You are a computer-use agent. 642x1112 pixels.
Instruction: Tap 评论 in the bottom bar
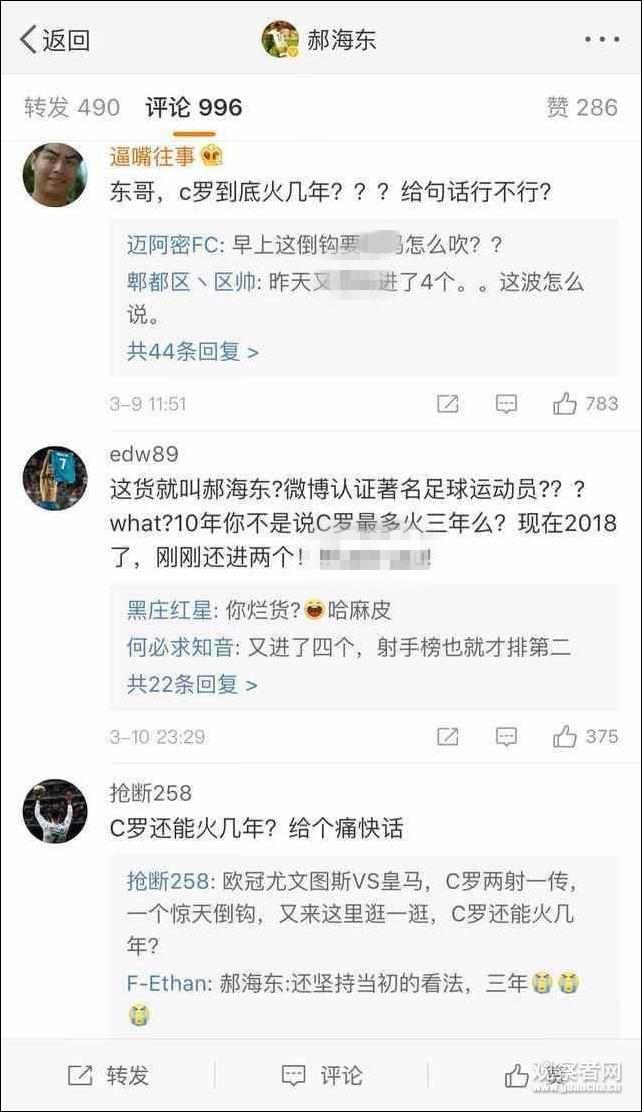[x=322, y=1075]
